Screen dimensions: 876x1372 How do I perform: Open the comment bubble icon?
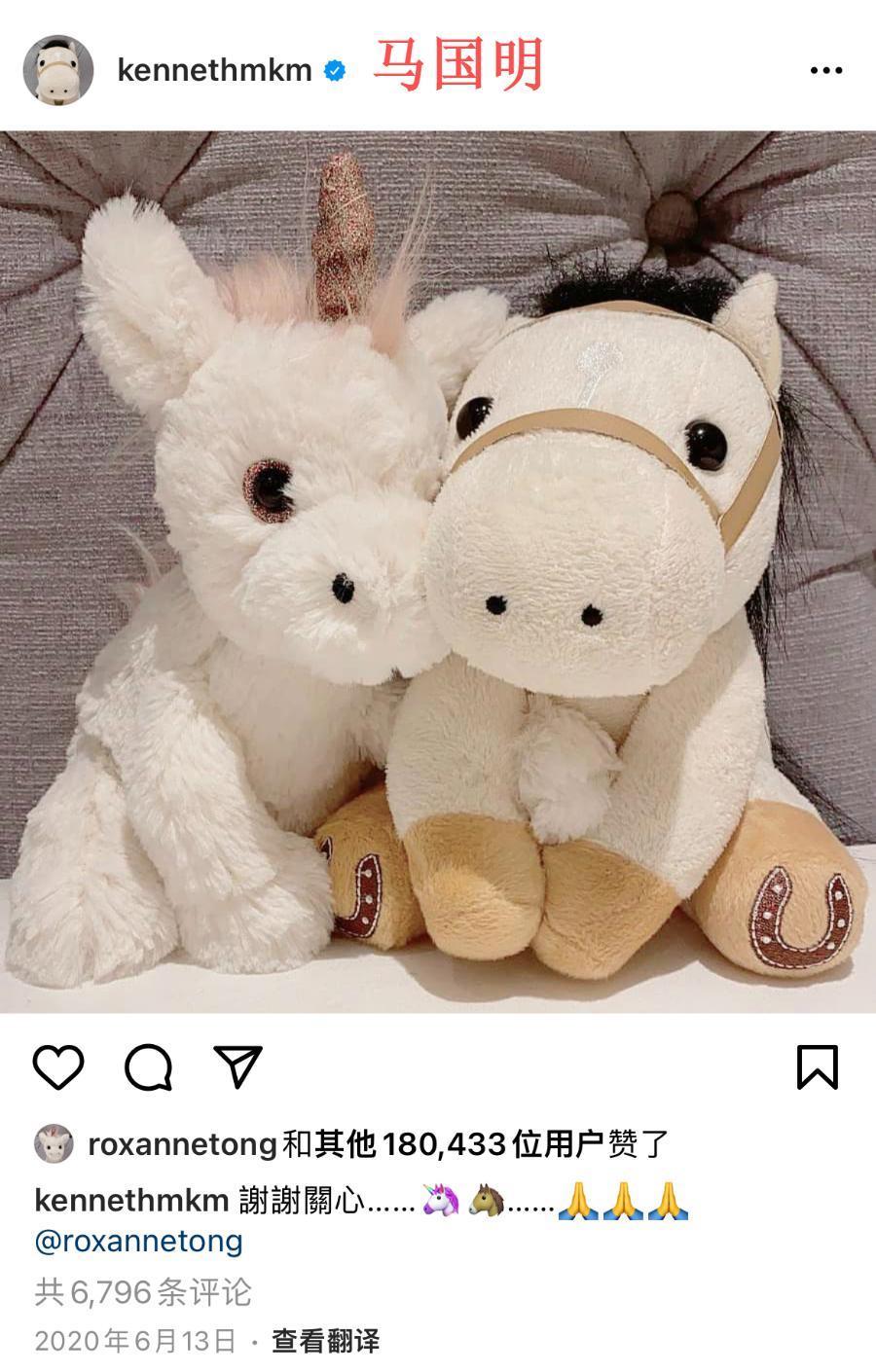tap(149, 1067)
